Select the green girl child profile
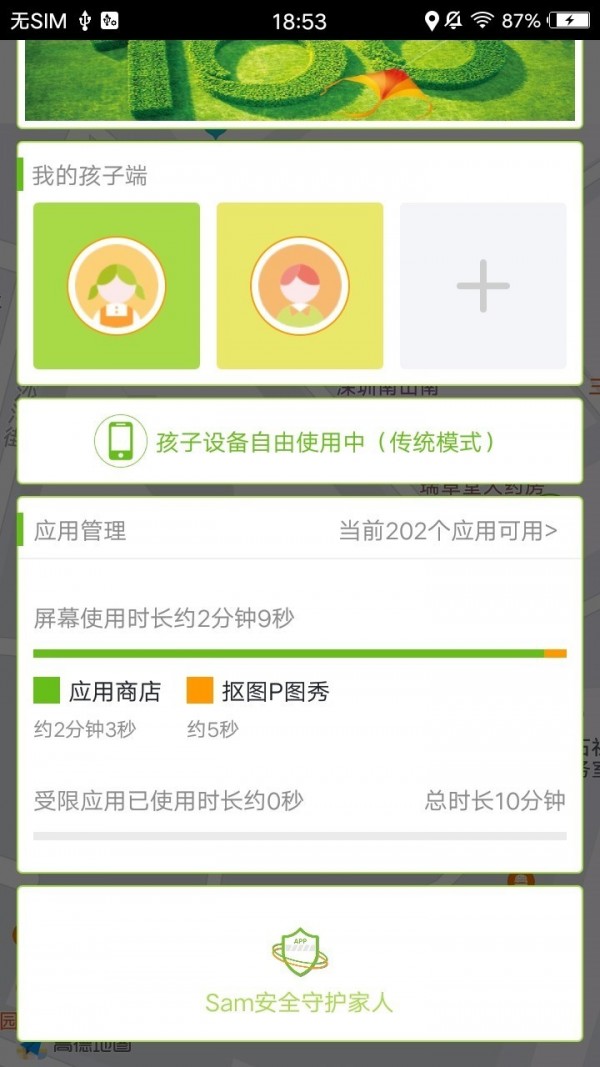Image resolution: width=600 pixels, height=1067 pixels. click(x=116, y=286)
